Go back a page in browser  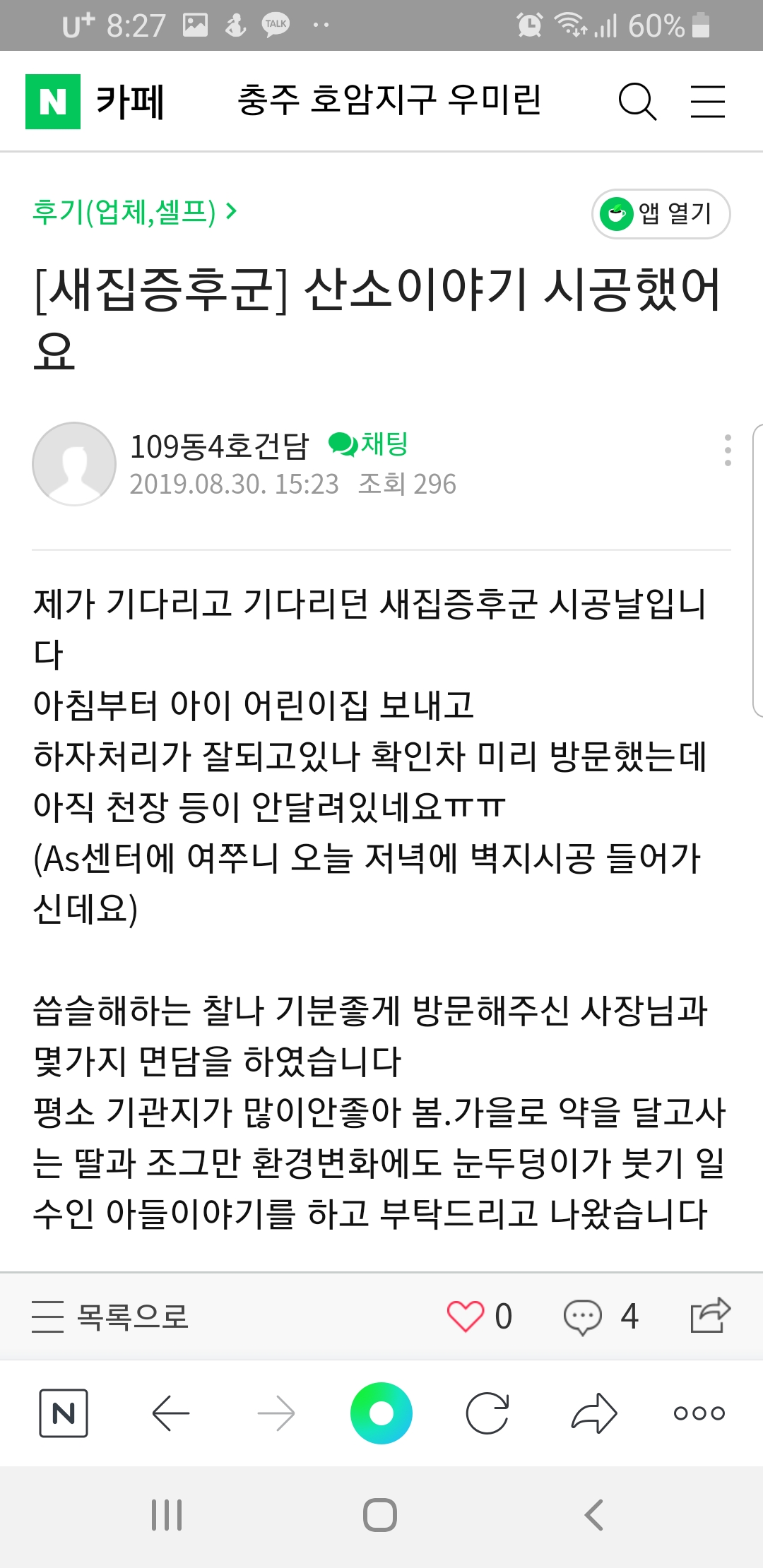[x=171, y=1413]
